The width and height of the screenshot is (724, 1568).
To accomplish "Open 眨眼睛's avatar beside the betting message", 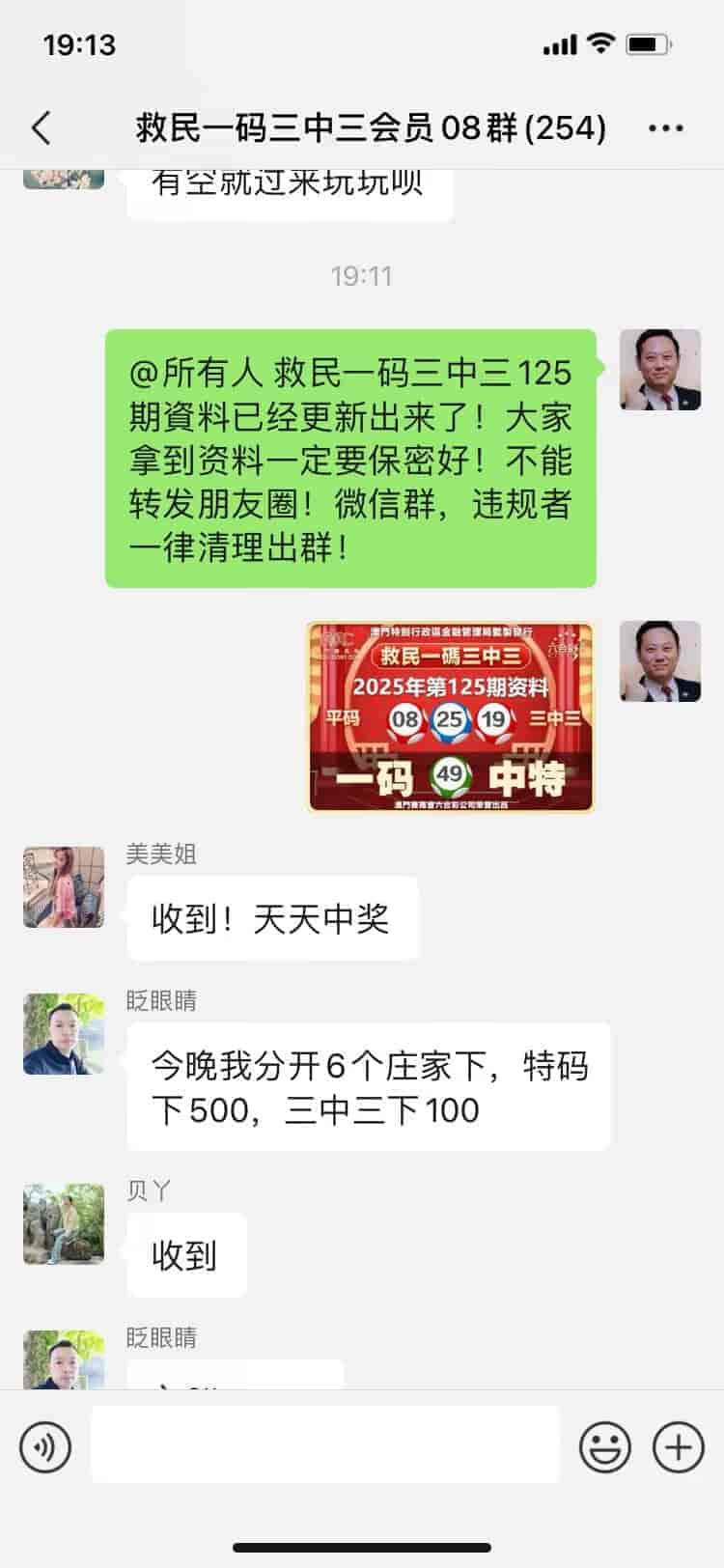I will click(64, 1034).
